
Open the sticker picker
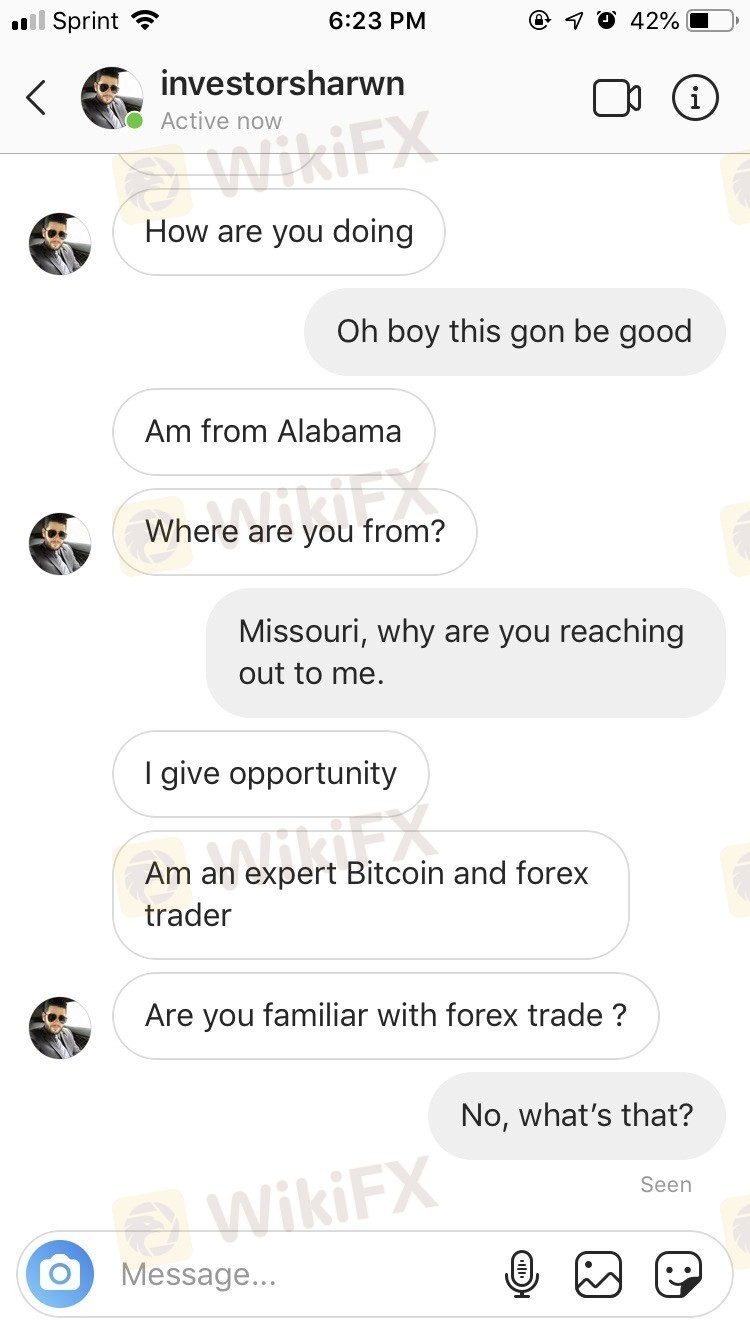pyautogui.click(x=678, y=1274)
